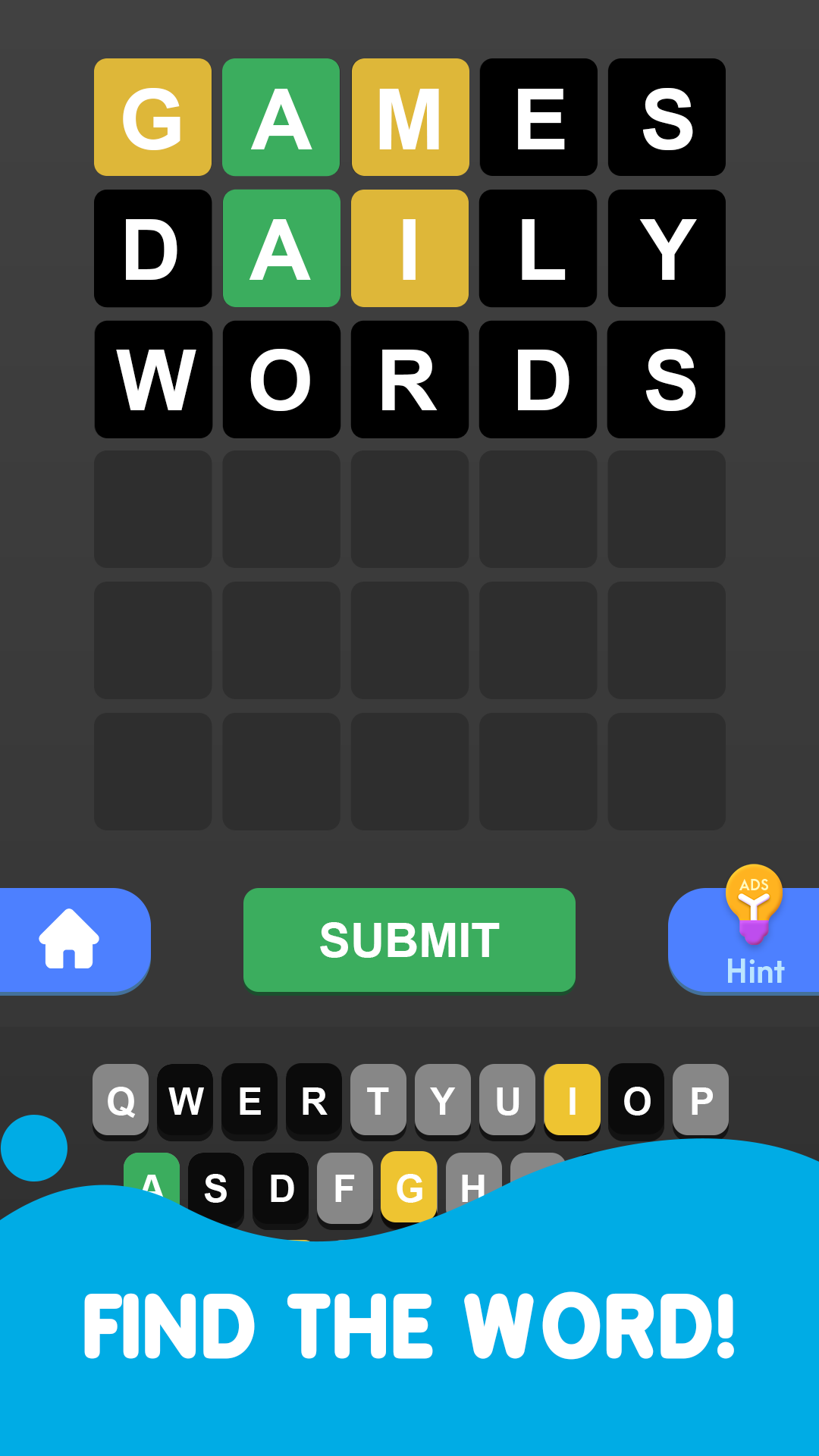Hit the R key
The width and height of the screenshot is (819, 1456).
click(314, 1100)
